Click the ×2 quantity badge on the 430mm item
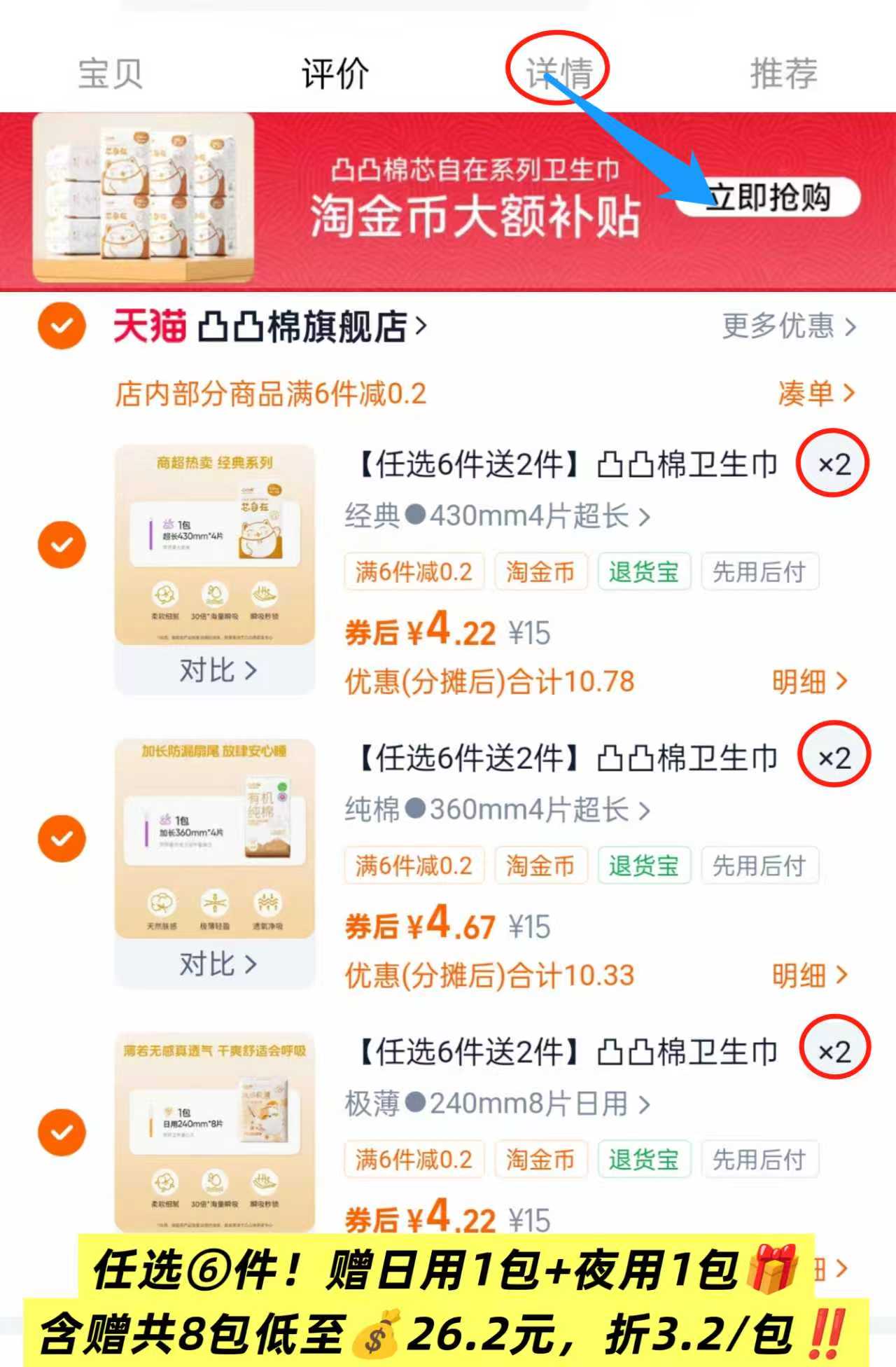 pyautogui.click(x=833, y=464)
